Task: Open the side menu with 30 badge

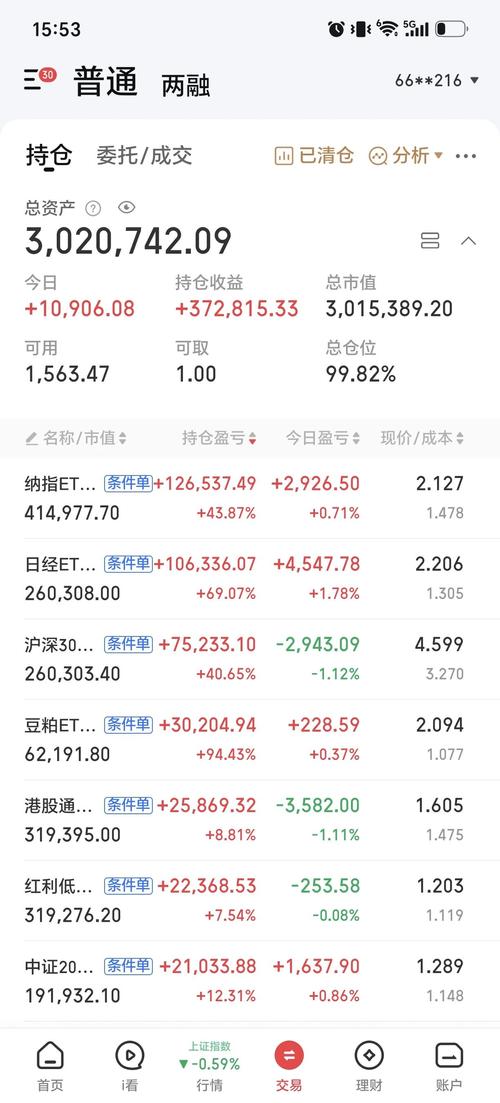Action: 39,79
